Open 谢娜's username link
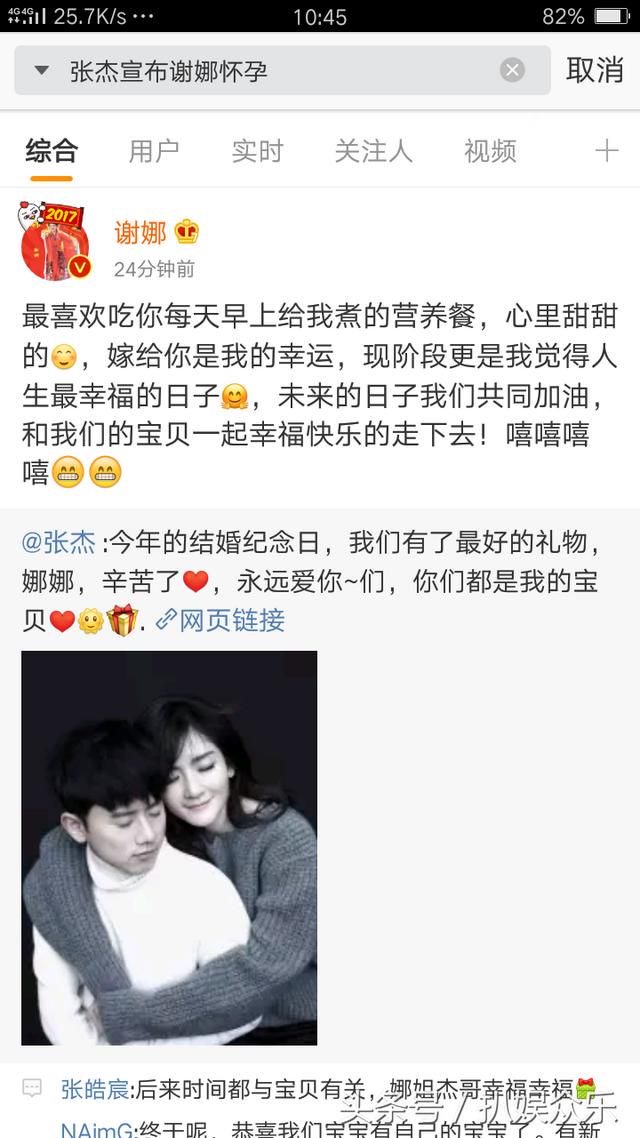The image size is (640, 1138). click(x=140, y=233)
